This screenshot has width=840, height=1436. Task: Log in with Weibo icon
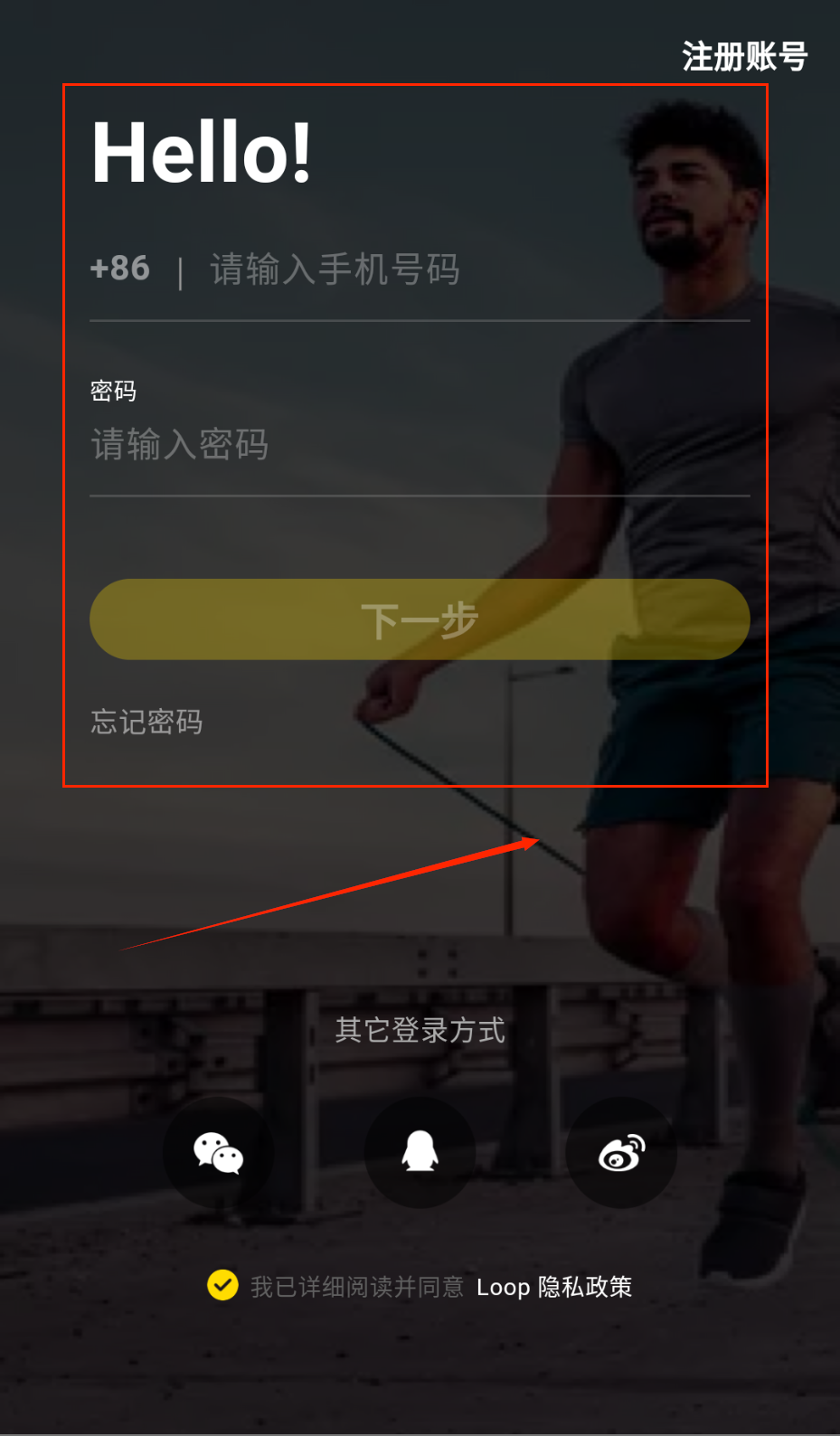click(621, 1153)
